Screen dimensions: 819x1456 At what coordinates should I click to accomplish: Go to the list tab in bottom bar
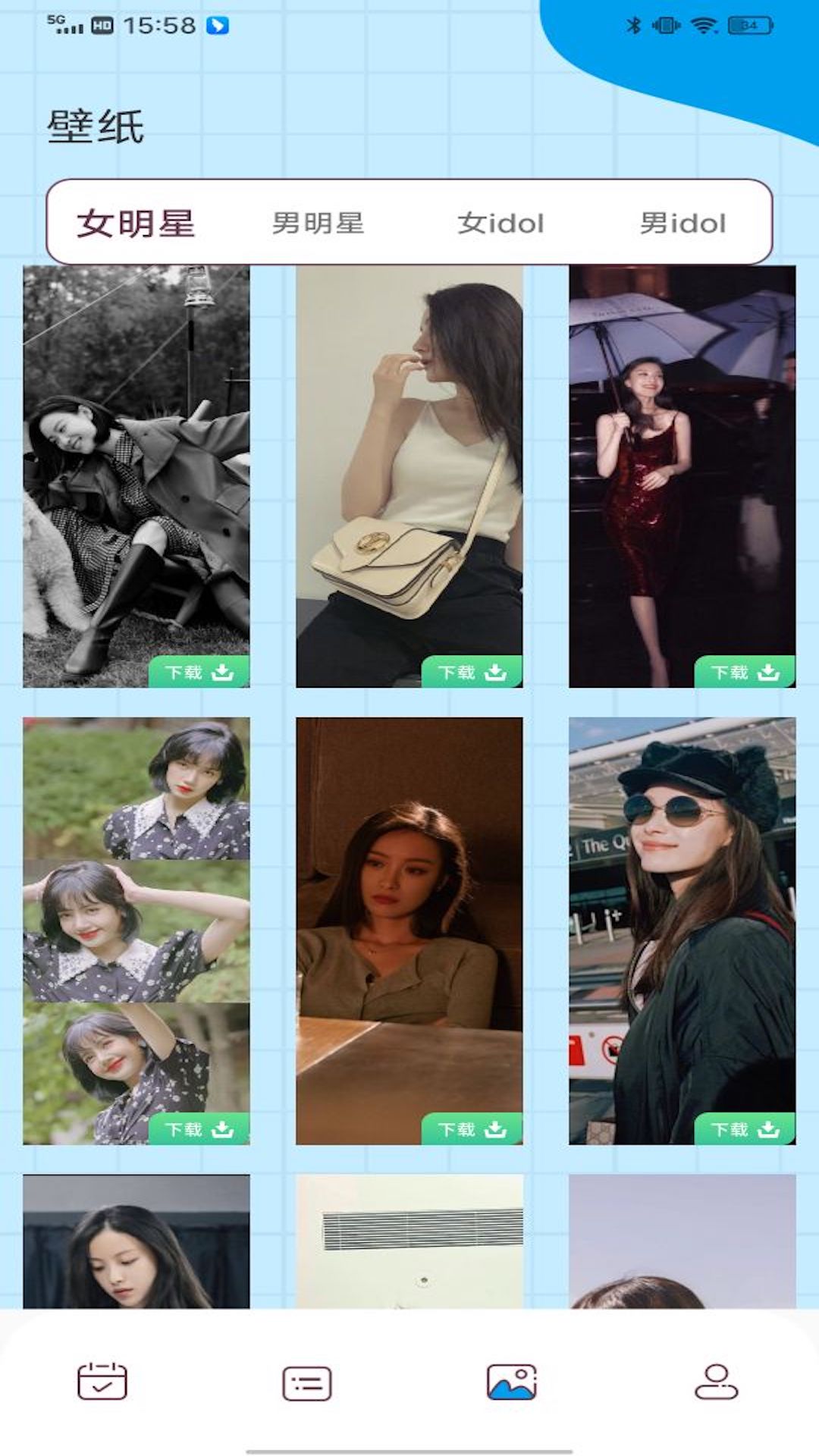pos(307,1382)
